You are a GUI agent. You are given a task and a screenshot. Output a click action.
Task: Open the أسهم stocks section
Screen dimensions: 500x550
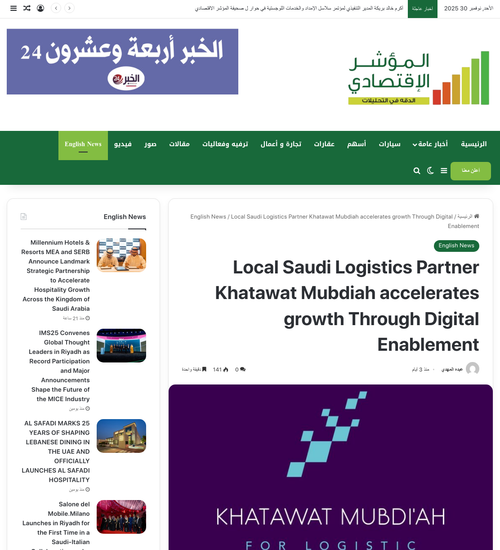356,144
